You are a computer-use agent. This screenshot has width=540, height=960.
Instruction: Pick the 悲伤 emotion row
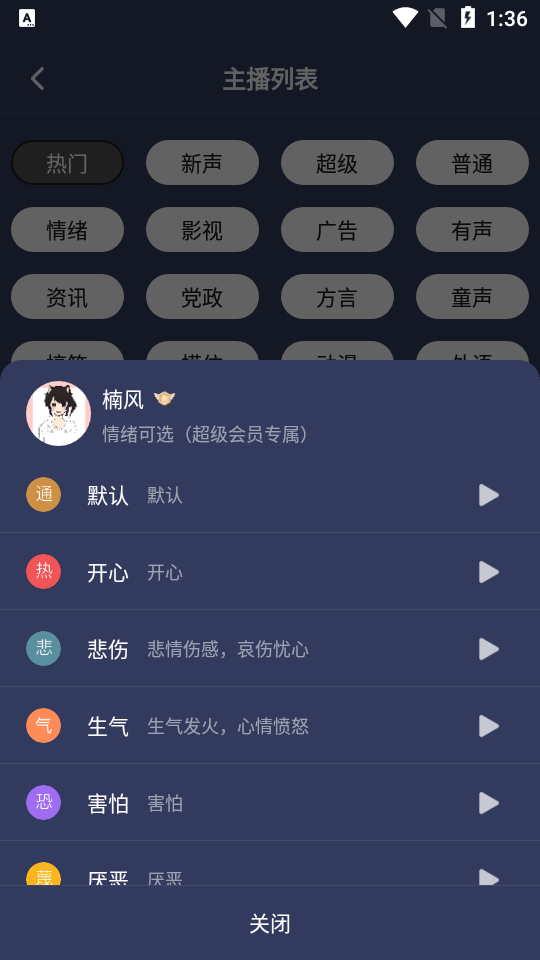(270, 648)
